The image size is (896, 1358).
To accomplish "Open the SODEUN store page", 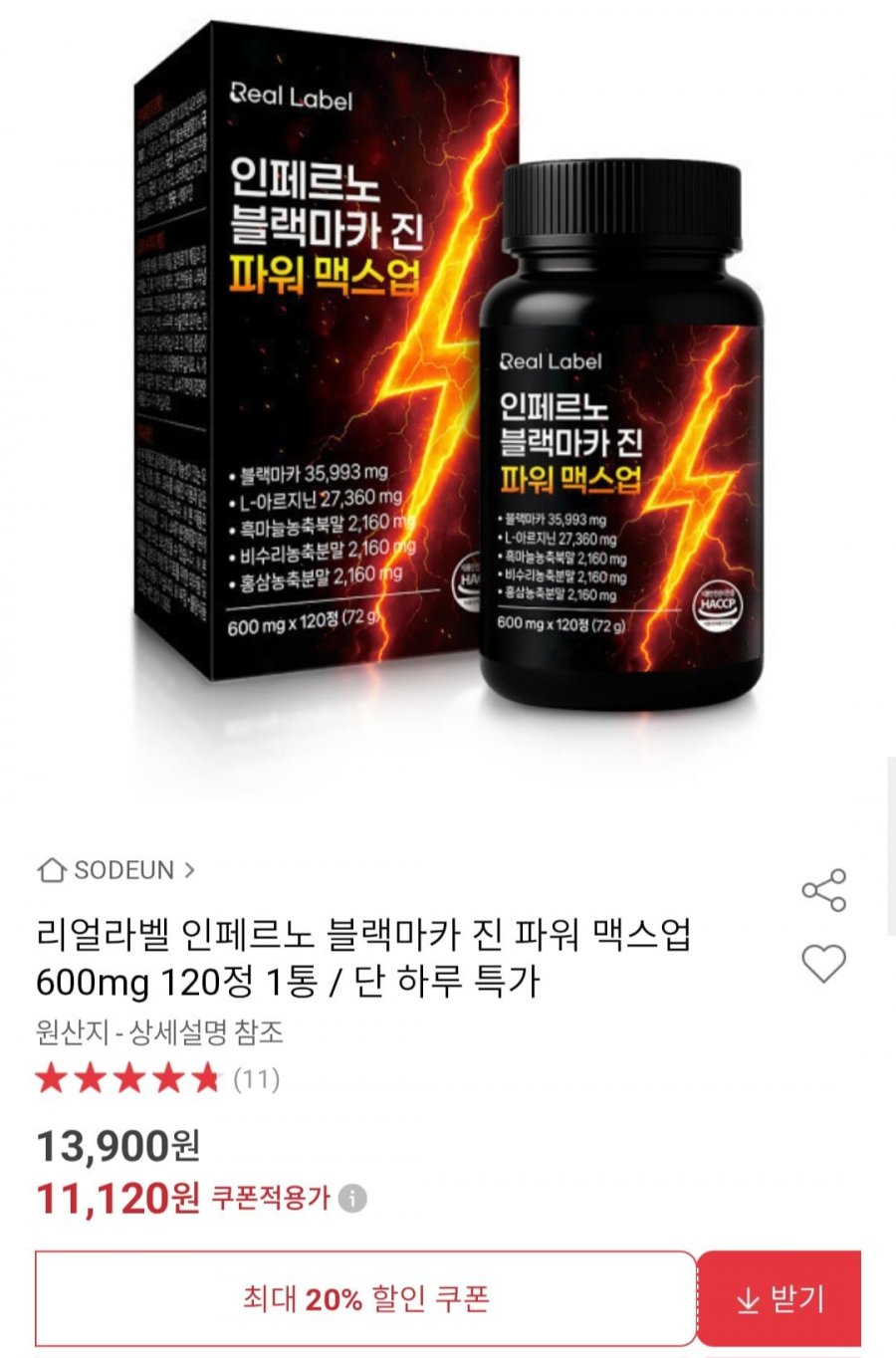I will [x=115, y=870].
